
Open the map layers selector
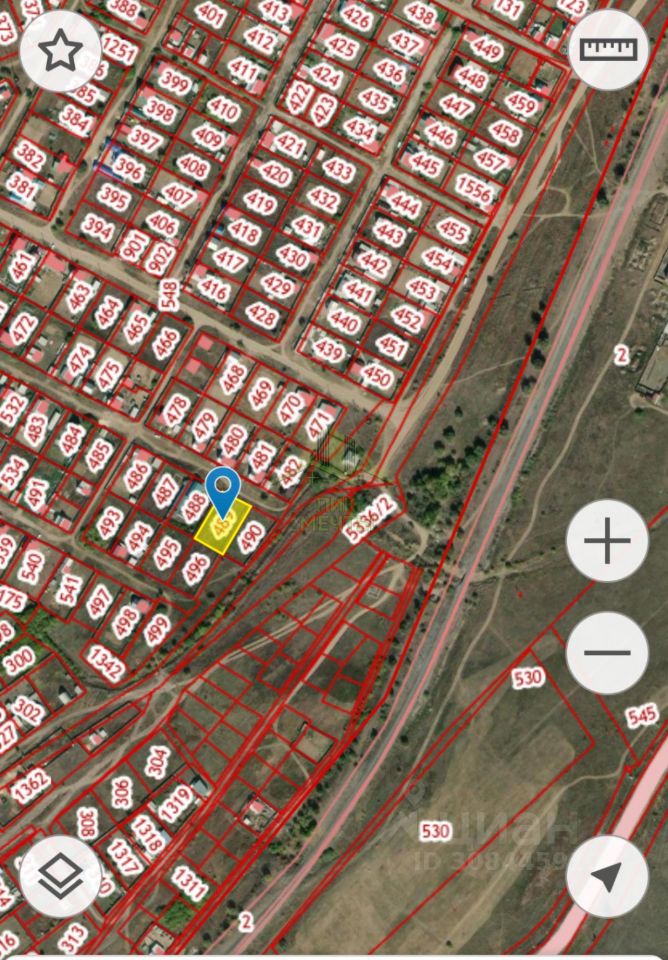(61, 876)
